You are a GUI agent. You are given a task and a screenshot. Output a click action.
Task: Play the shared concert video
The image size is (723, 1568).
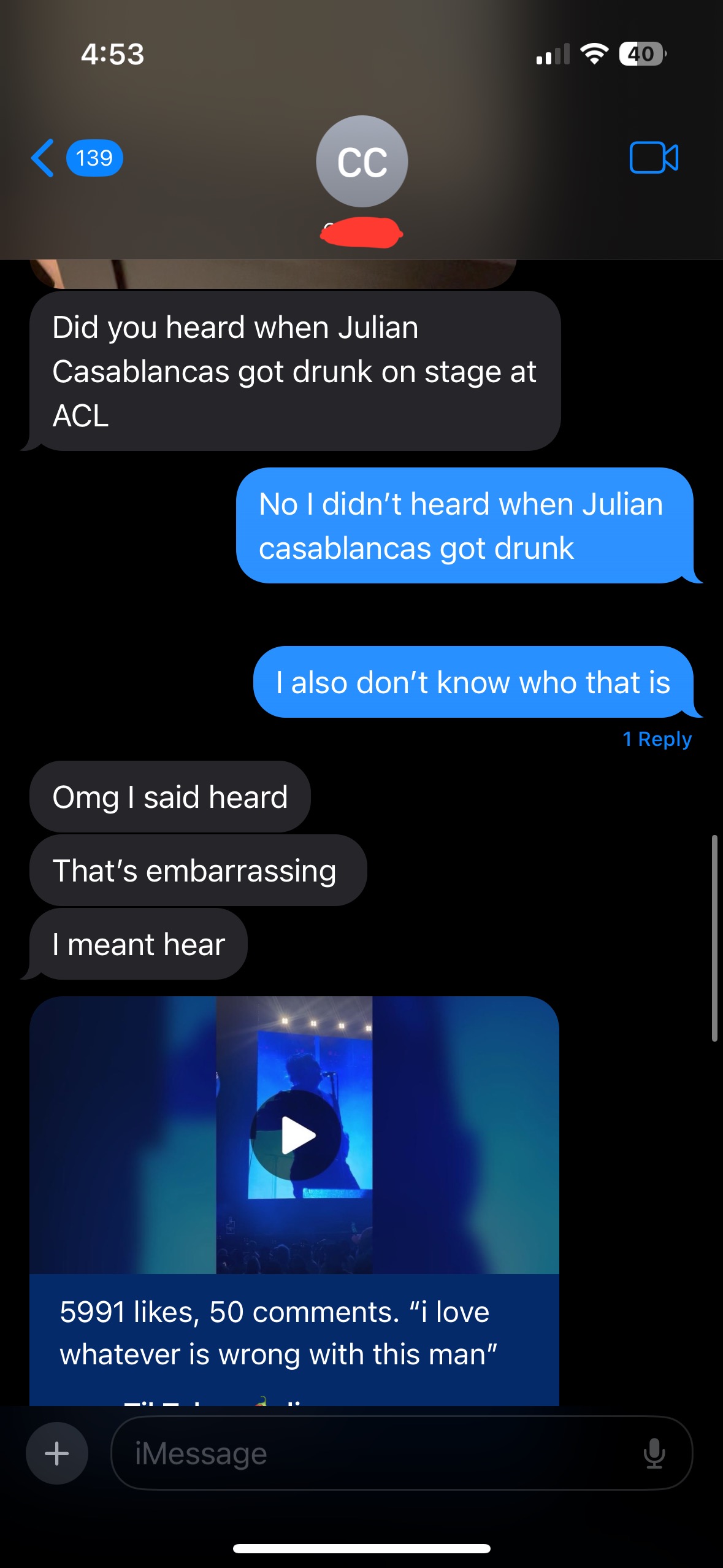296,1135
